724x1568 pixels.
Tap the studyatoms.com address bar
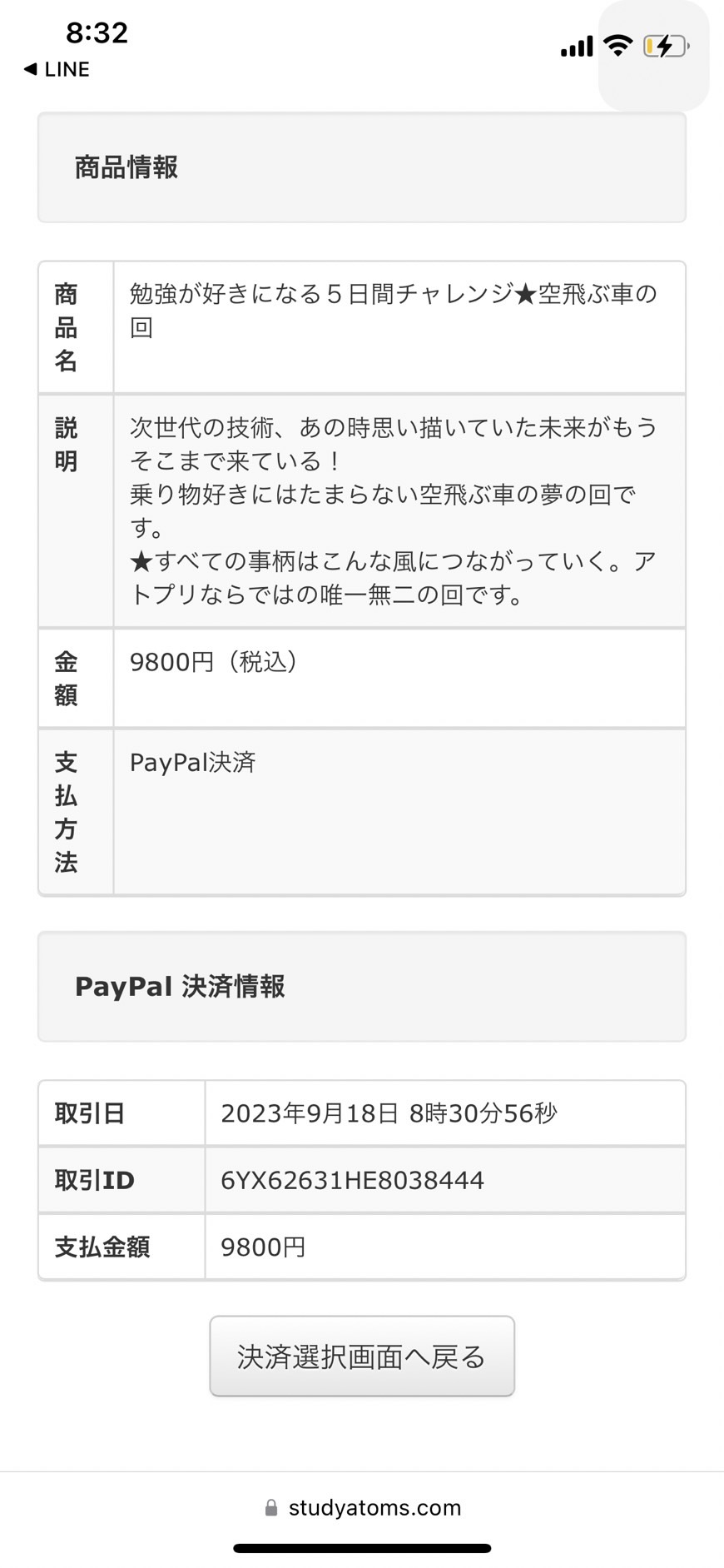[363, 1507]
